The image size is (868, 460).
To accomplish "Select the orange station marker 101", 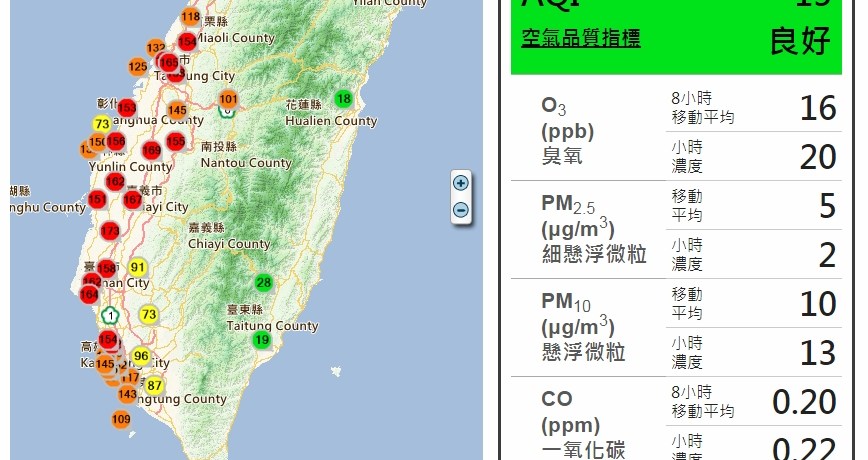I will click(229, 99).
